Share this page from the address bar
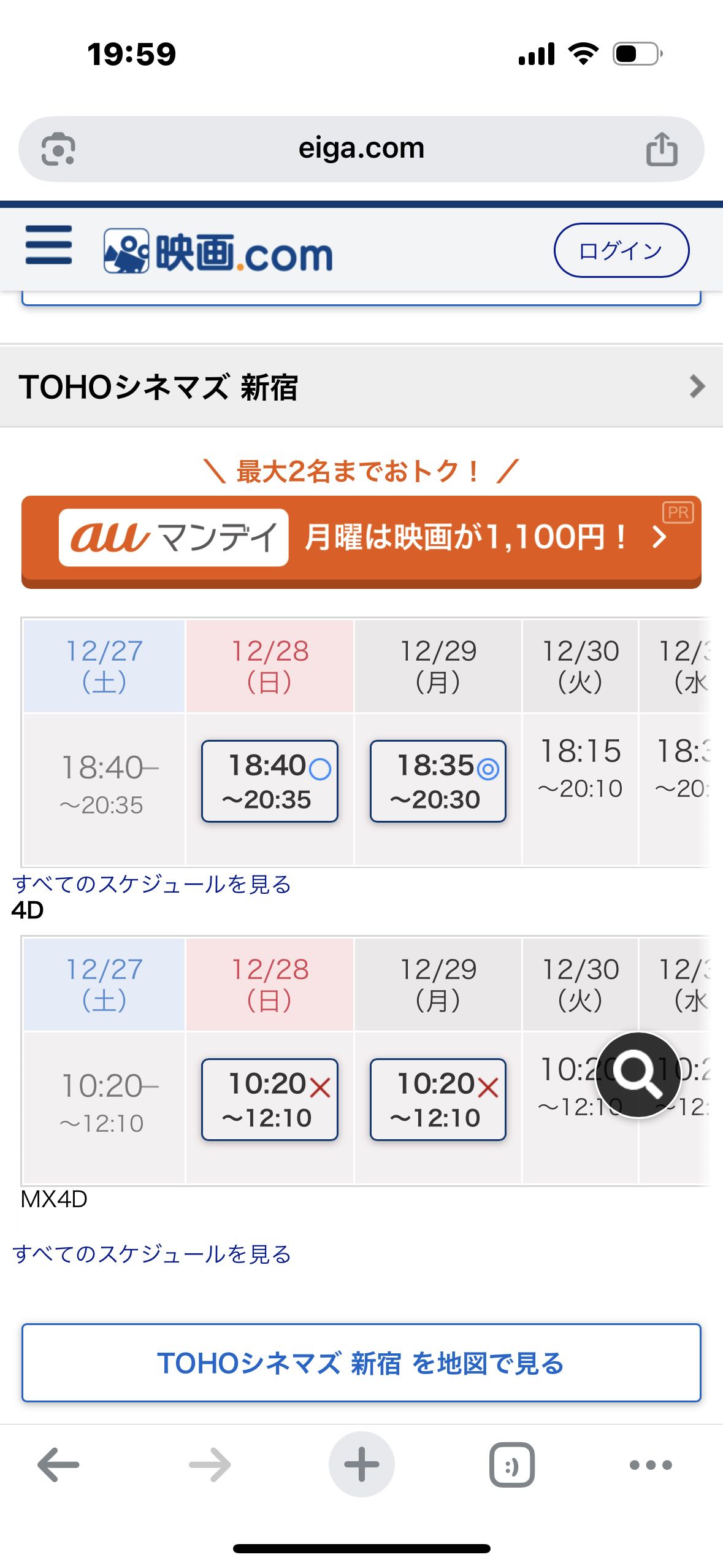Screen dimensions: 723x1568 point(661,149)
